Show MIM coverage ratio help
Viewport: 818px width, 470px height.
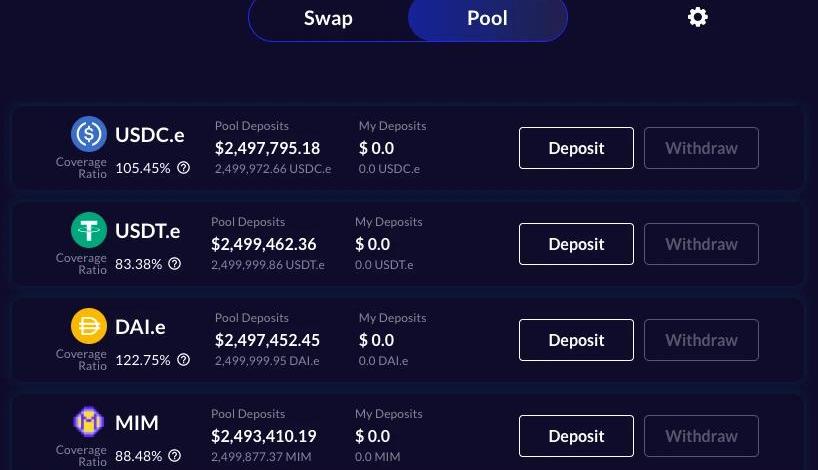tap(175, 456)
